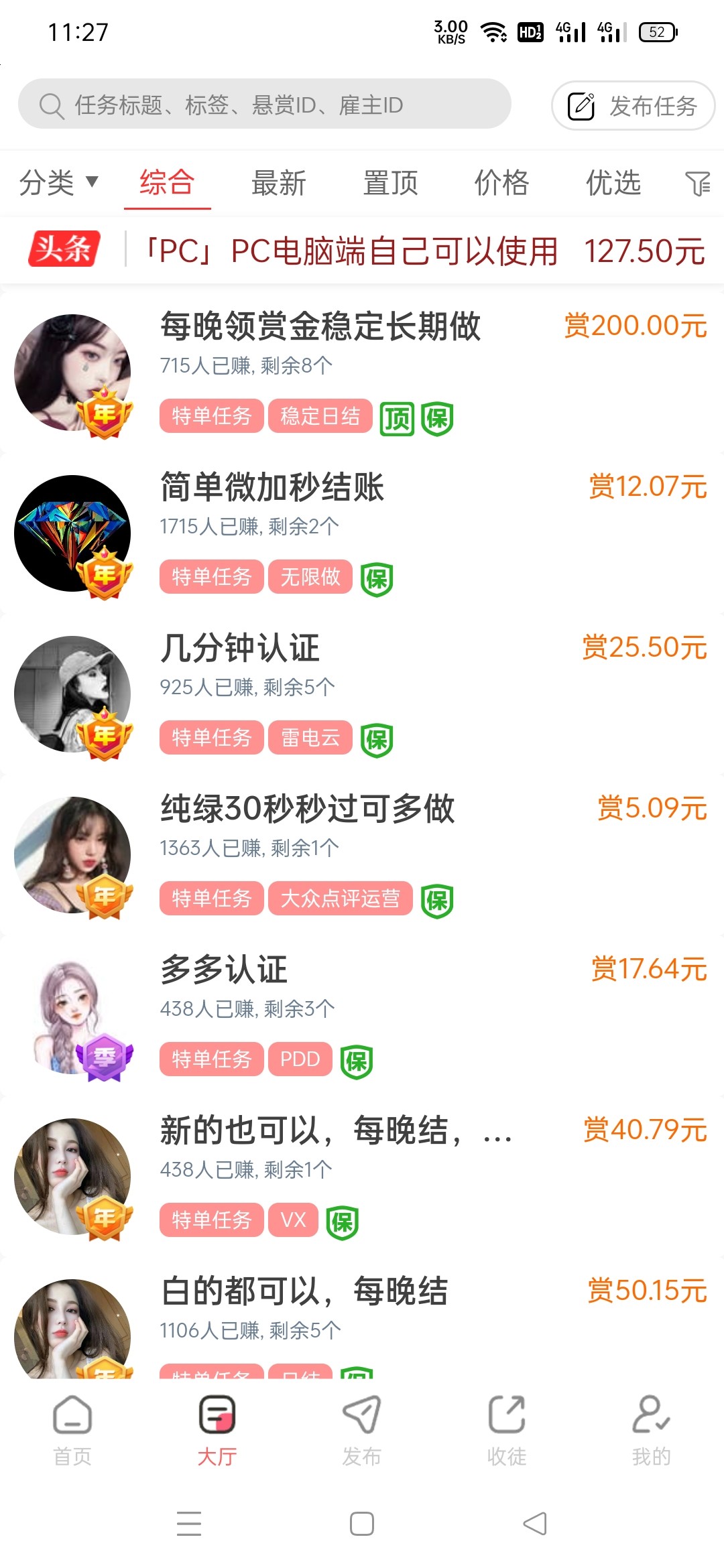Image resolution: width=724 pixels, height=1568 pixels.
Task: Tap the task search field
Action: [265, 105]
